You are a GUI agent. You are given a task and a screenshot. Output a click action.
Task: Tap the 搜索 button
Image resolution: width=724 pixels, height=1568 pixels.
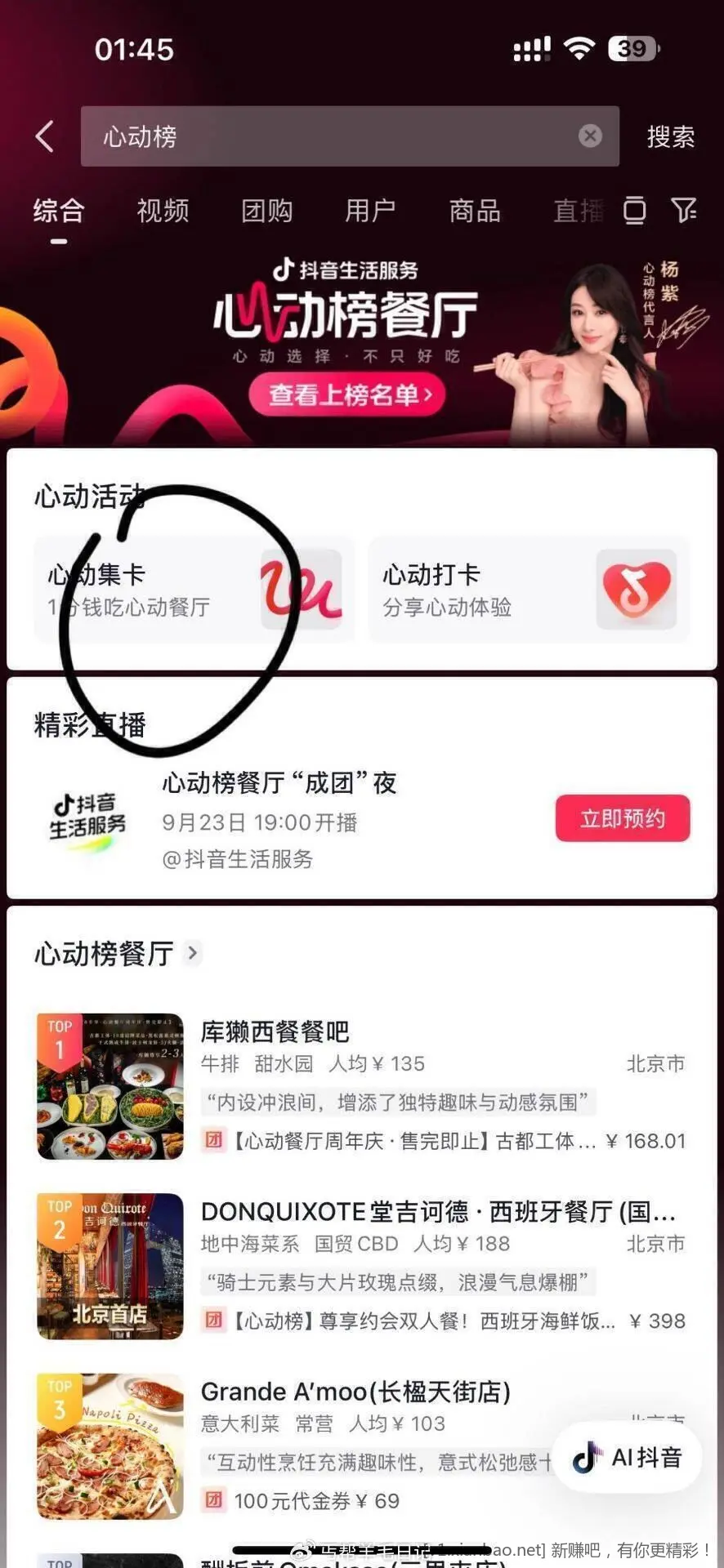670,136
